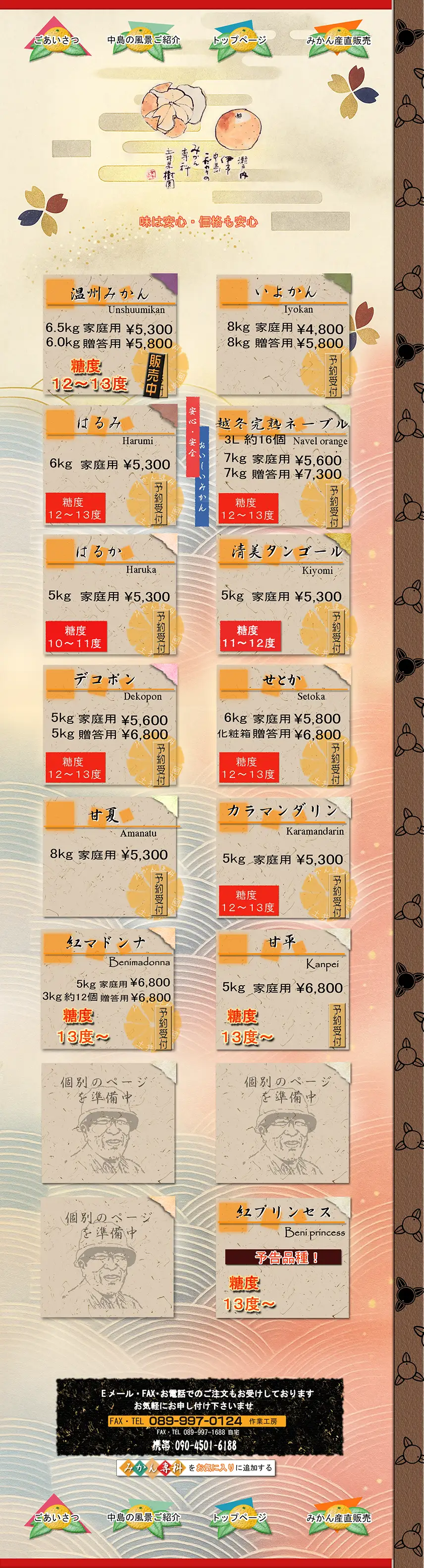Open 中島の風景ご紹介 in top menu
Viewport: 424px width, 1568px height.
coord(144,40)
